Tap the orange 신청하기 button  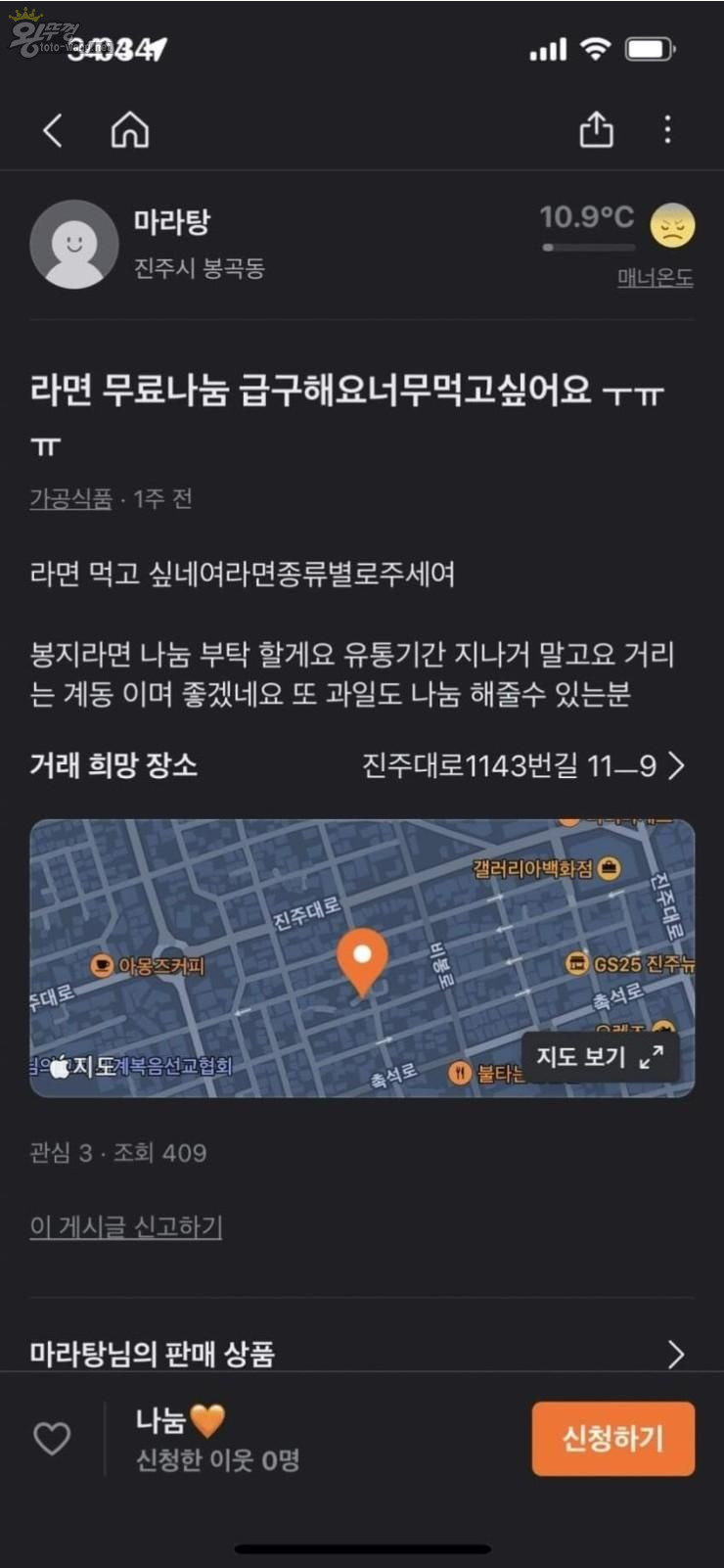pos(612,1438)
